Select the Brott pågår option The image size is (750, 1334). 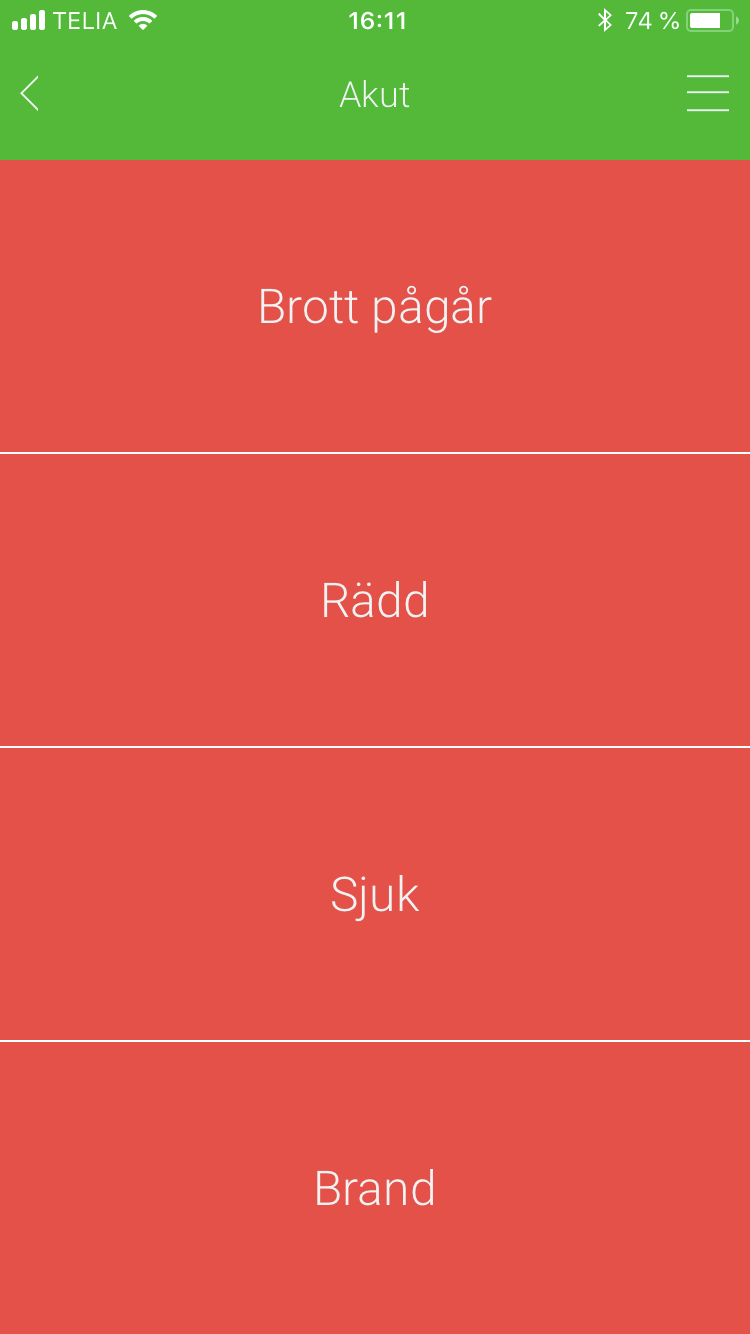click(x=375, y=306)
